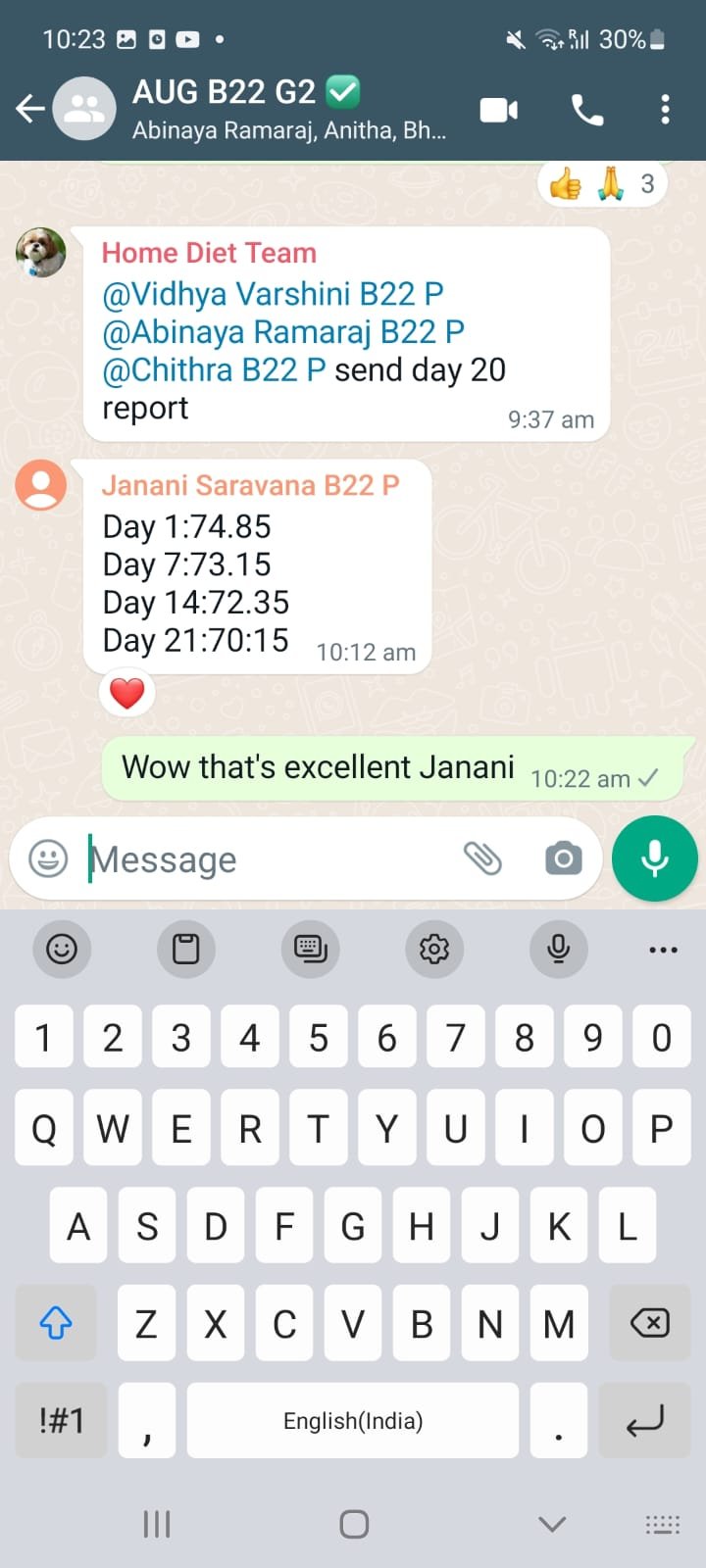Attach a file with the paperclip
The image size is (706, 1568).
tap(482, 858)
